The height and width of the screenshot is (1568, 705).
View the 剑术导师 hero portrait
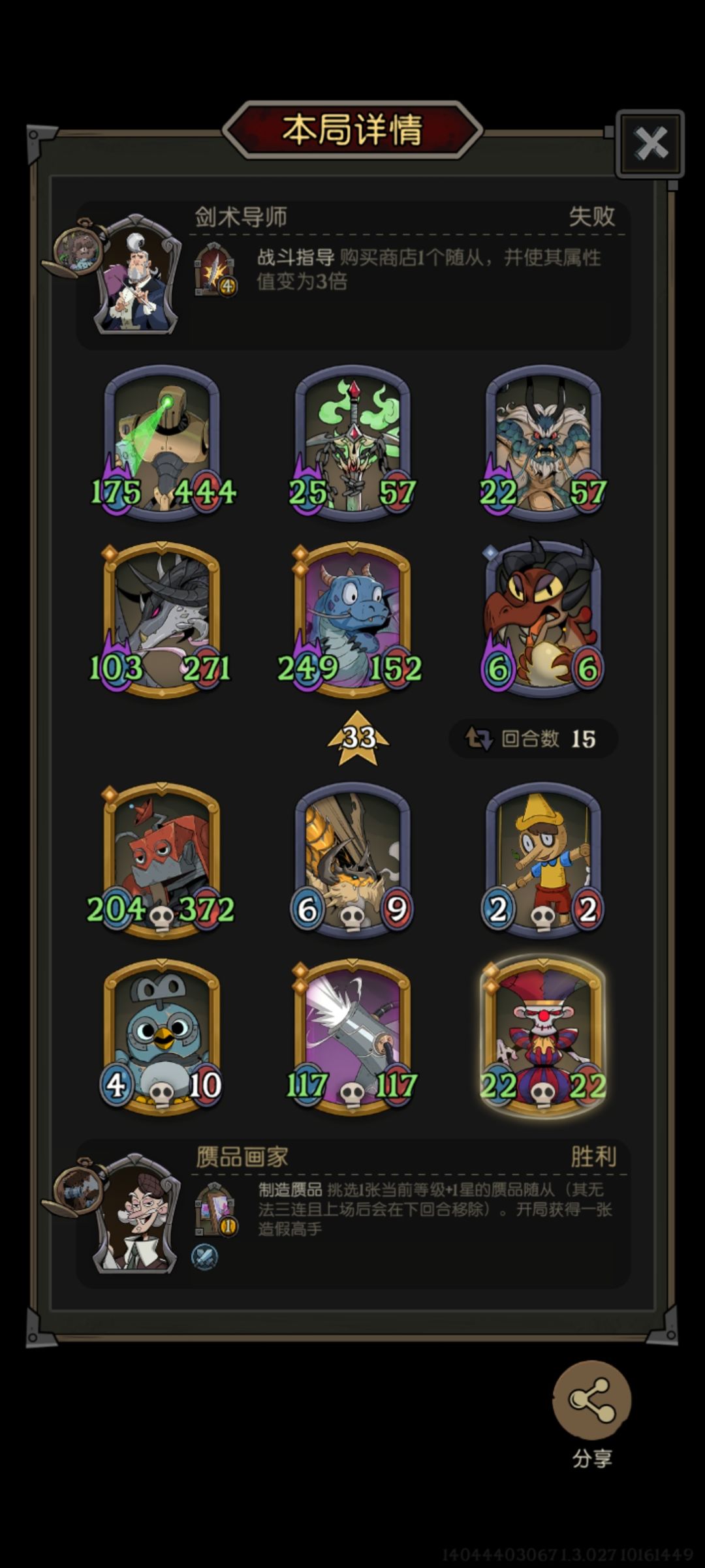(x=137, y=274)
